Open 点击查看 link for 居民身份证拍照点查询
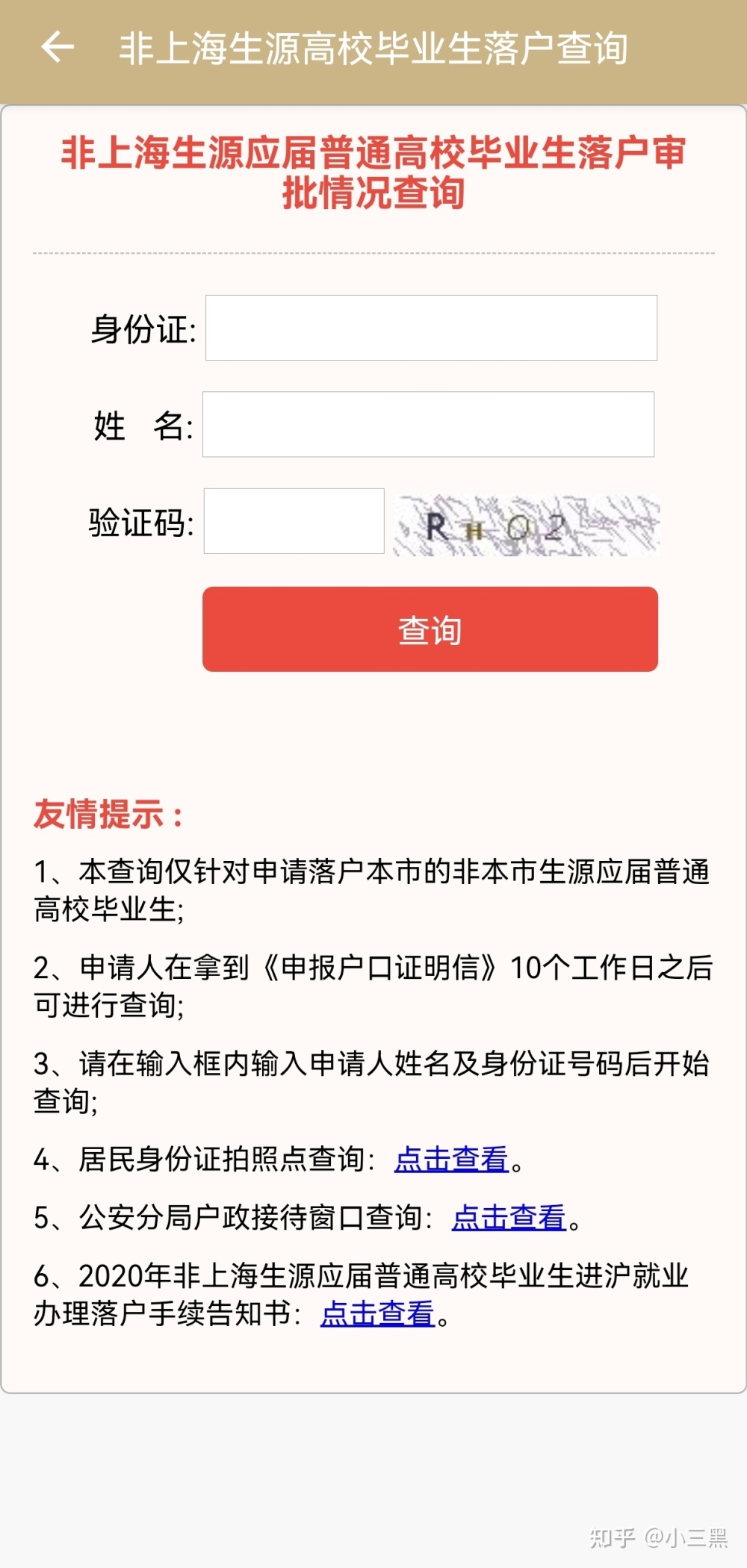Image resolution: width=747 pixels, height=1568 pixels. (451, 1160)
